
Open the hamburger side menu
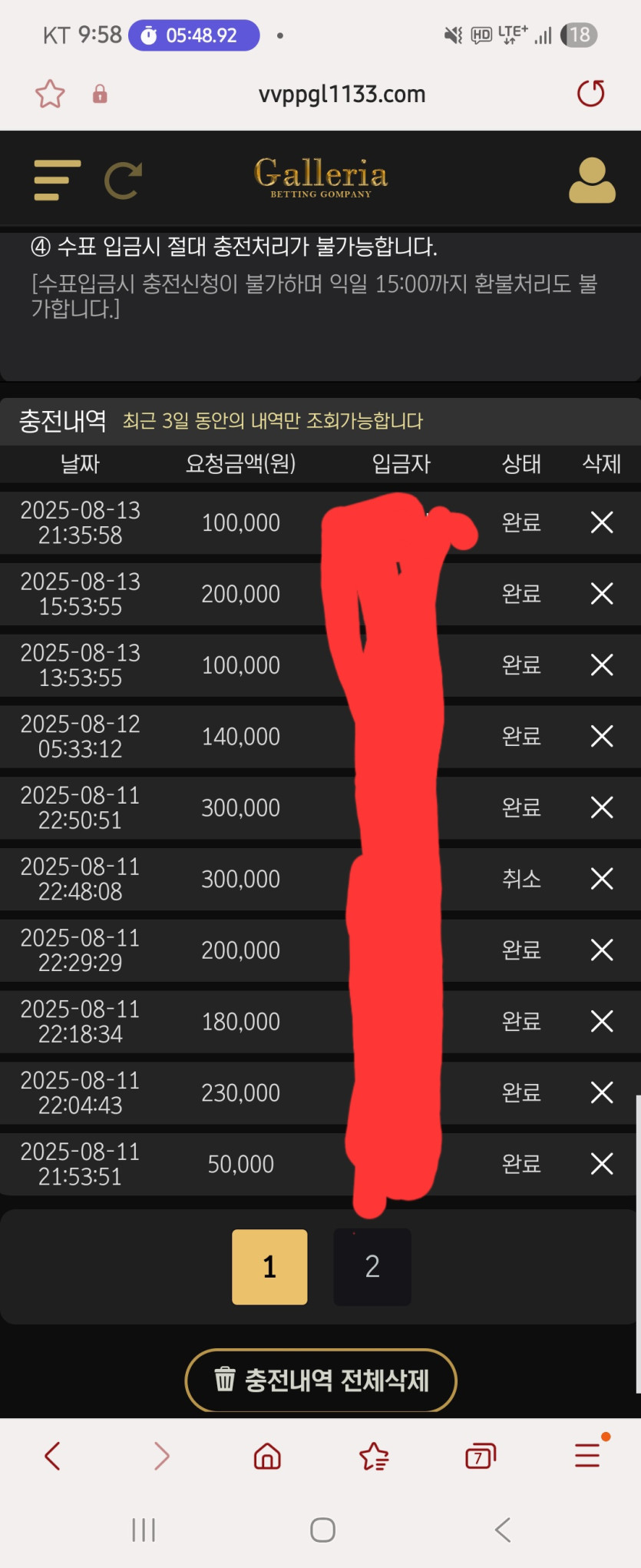tap(57, 181)
